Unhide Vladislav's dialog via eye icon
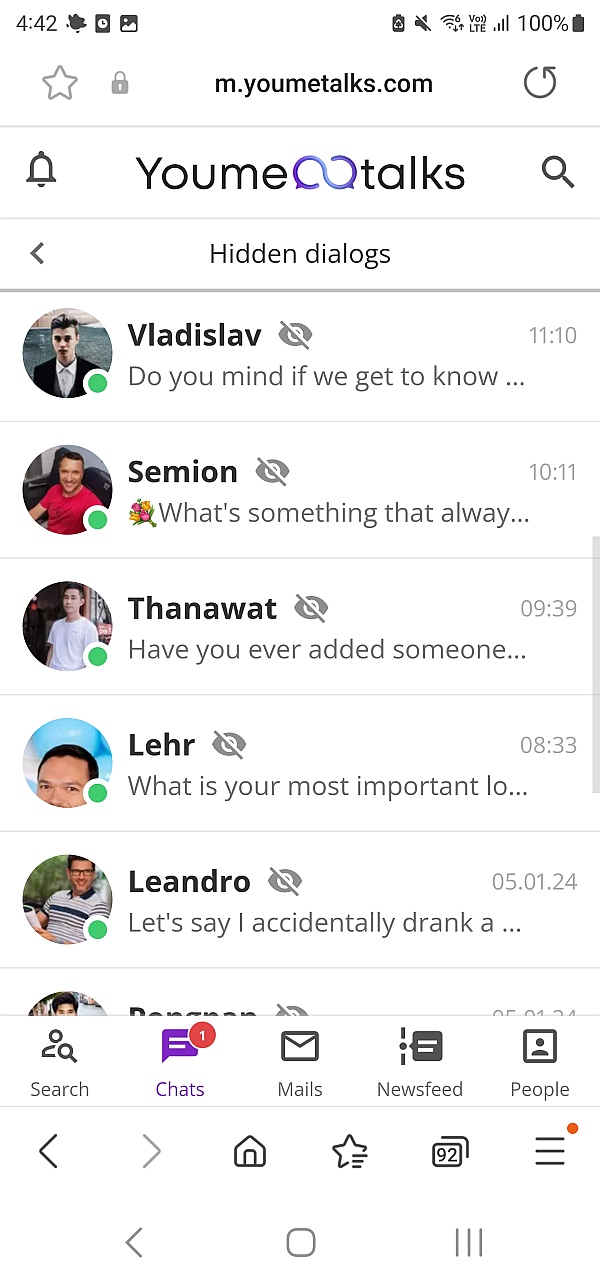 pos(295,335)
